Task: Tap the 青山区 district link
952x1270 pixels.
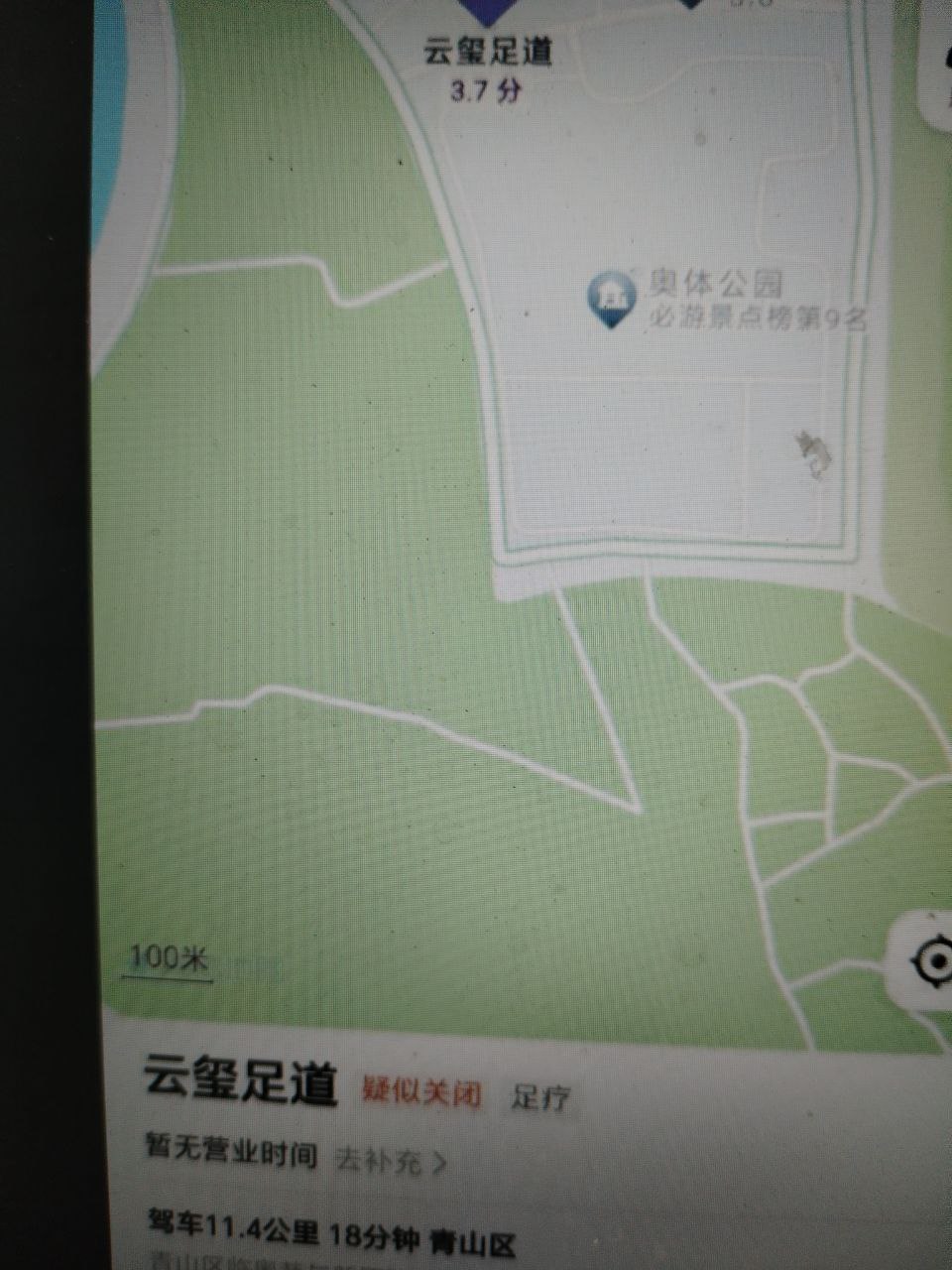Action: [x=474, y=1228]
